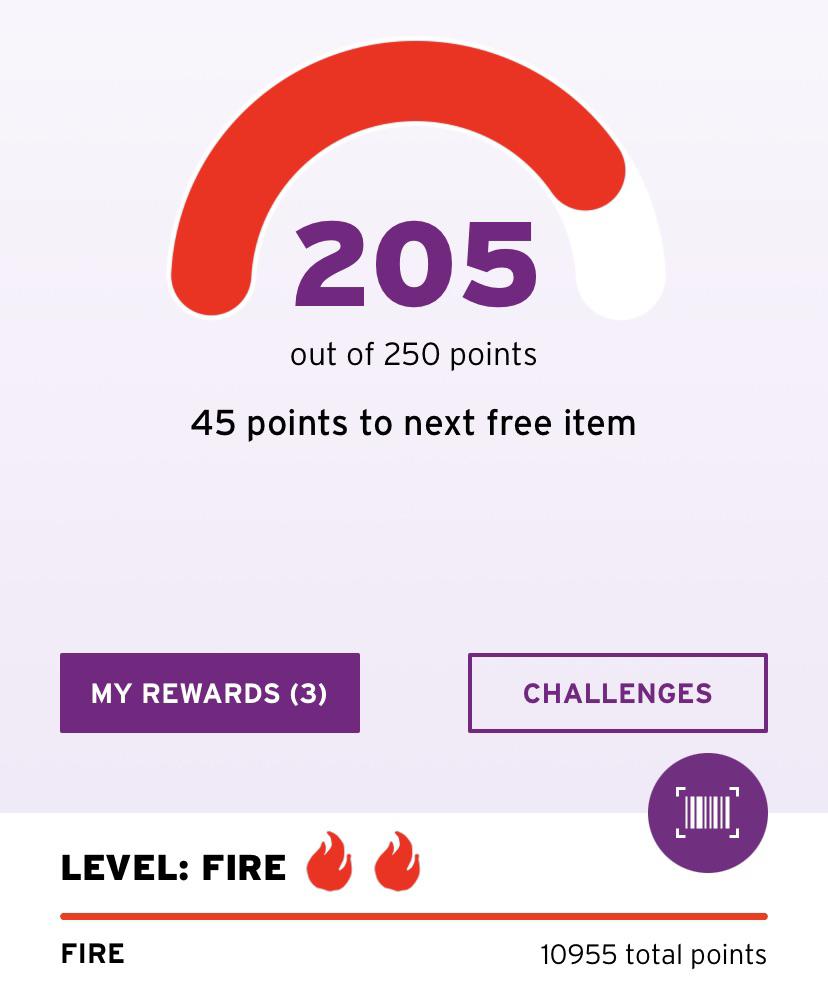Tap '10955 total points' text
Image resolution: width=828 pixels, height=1006 pixels.
click(x=655, y=954)
